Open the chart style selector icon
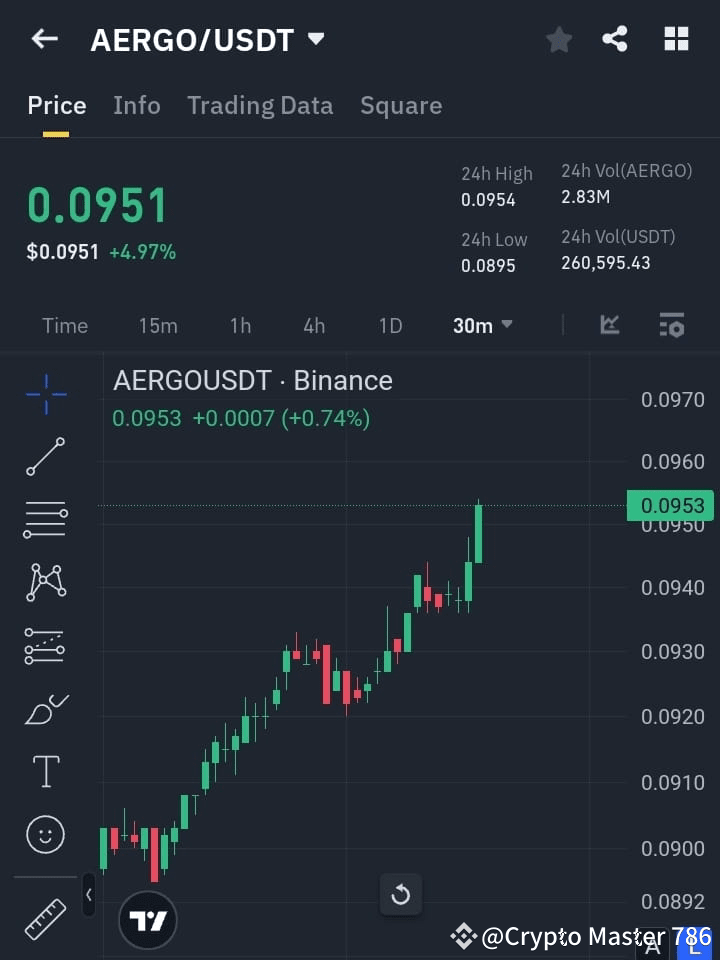This screenshot has height=960, width=720. (609, 324)
